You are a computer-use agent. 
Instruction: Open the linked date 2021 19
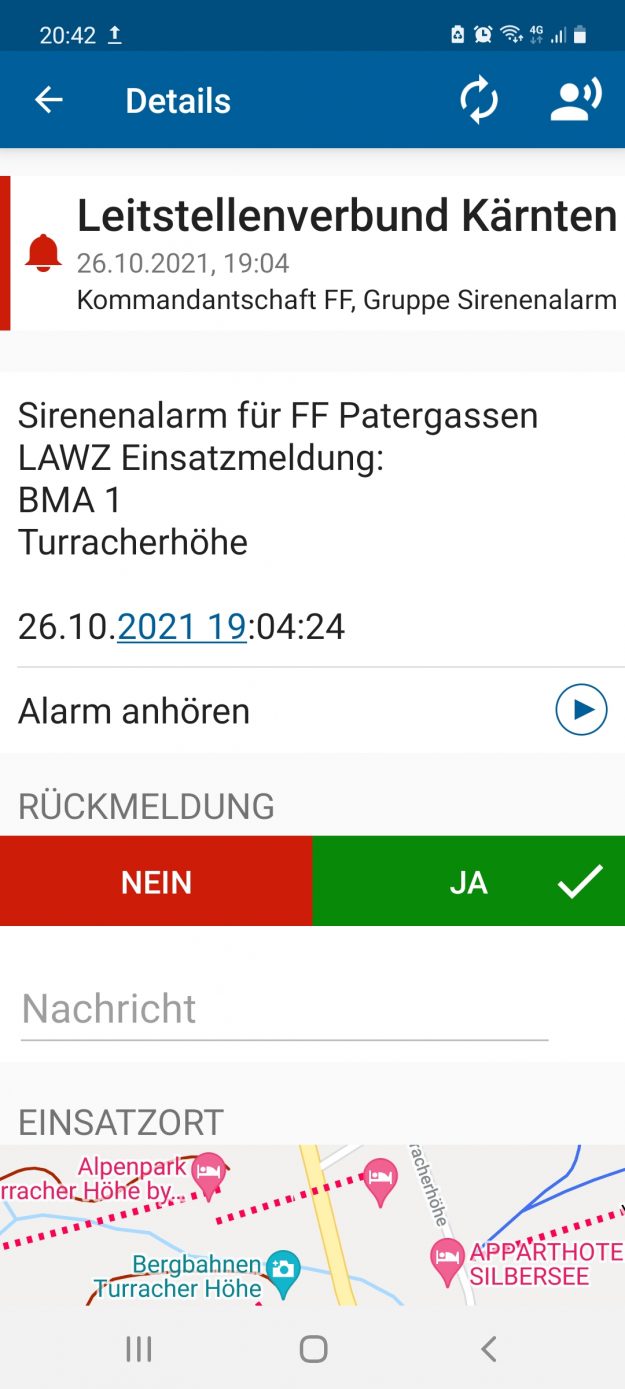[182, 627]
